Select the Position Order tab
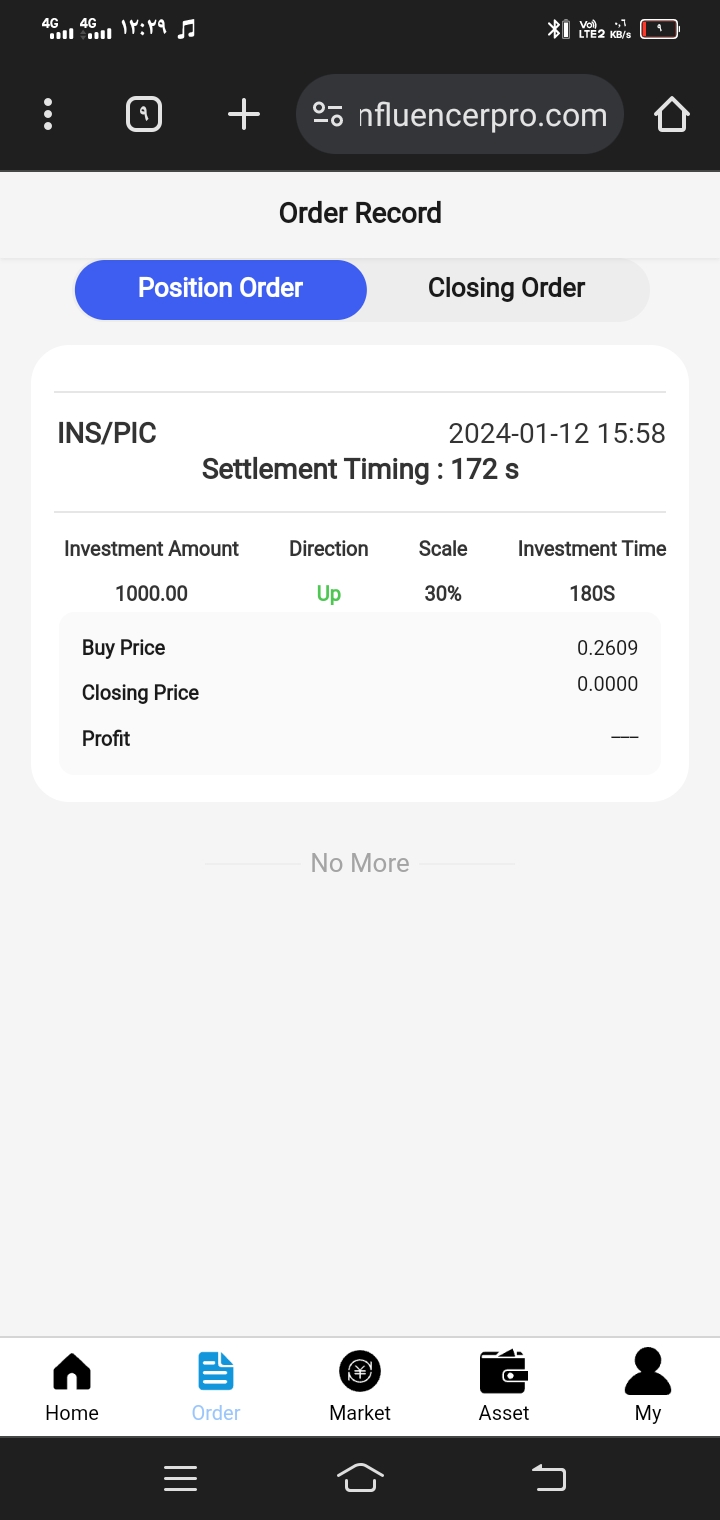 point(220,289)
